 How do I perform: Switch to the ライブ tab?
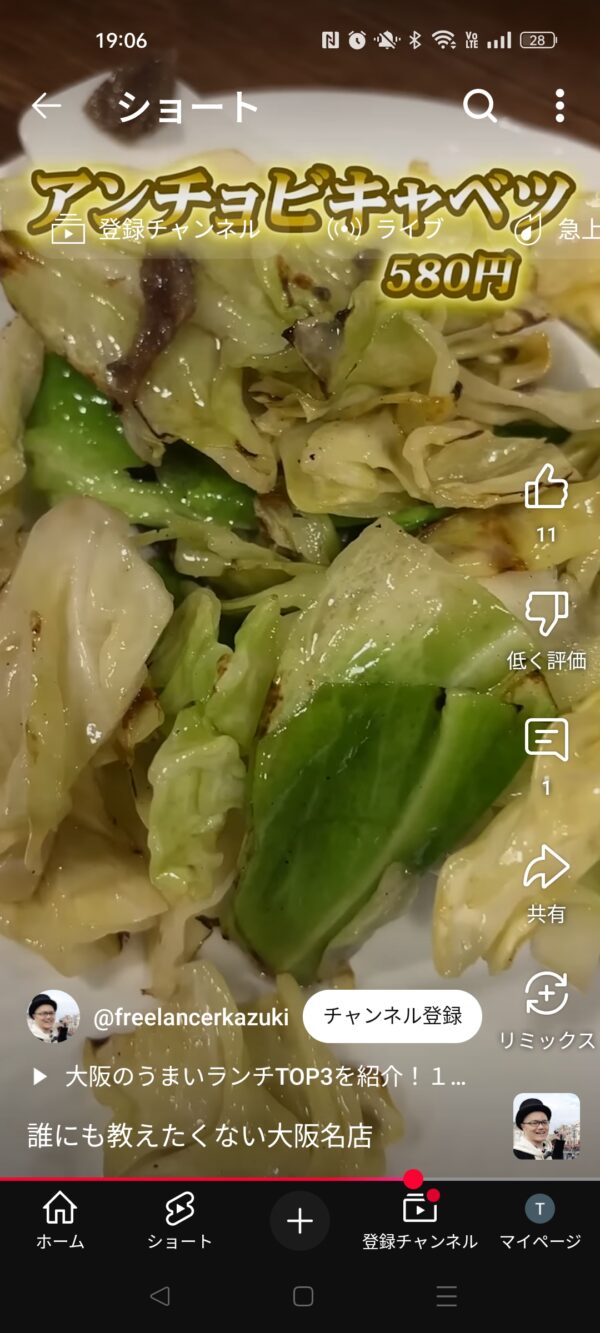(x=385, y=229)
